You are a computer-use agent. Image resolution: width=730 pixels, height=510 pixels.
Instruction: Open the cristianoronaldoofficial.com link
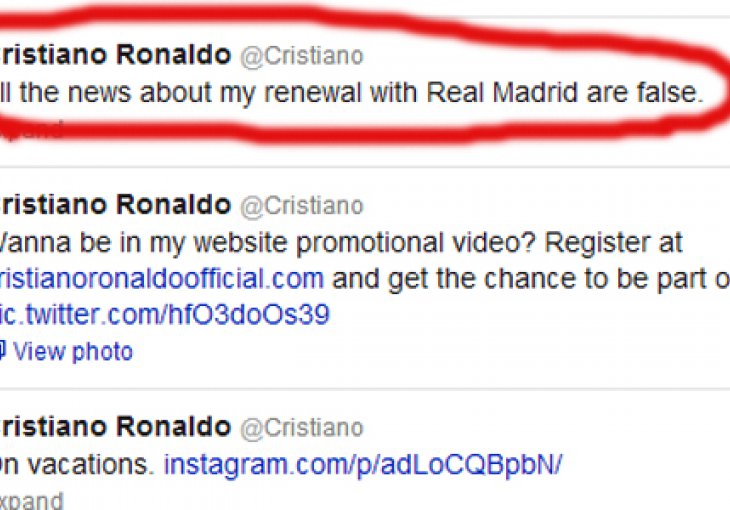tap(160, 277)
